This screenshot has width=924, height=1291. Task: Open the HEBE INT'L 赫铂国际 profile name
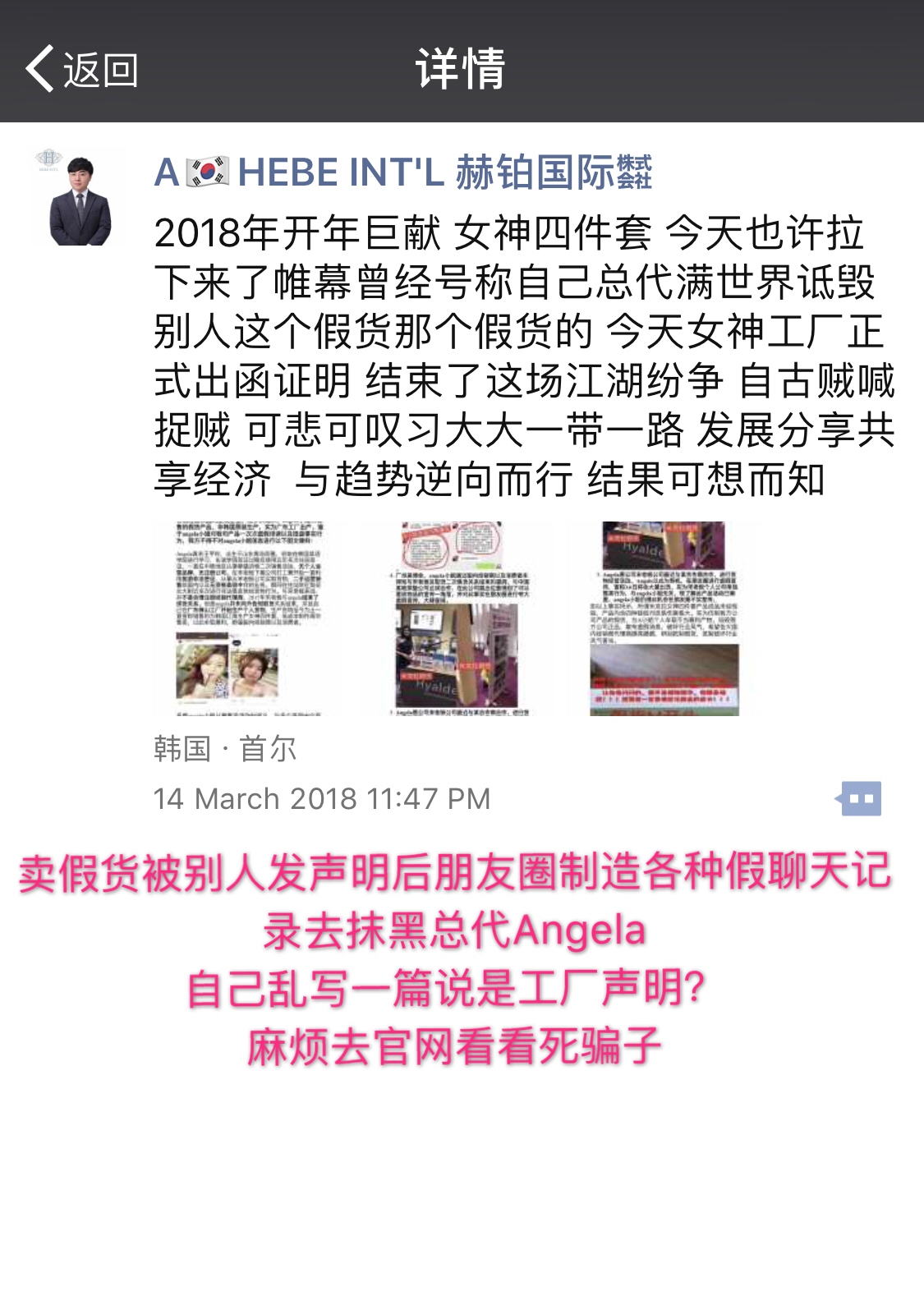(x=402, y=172)
